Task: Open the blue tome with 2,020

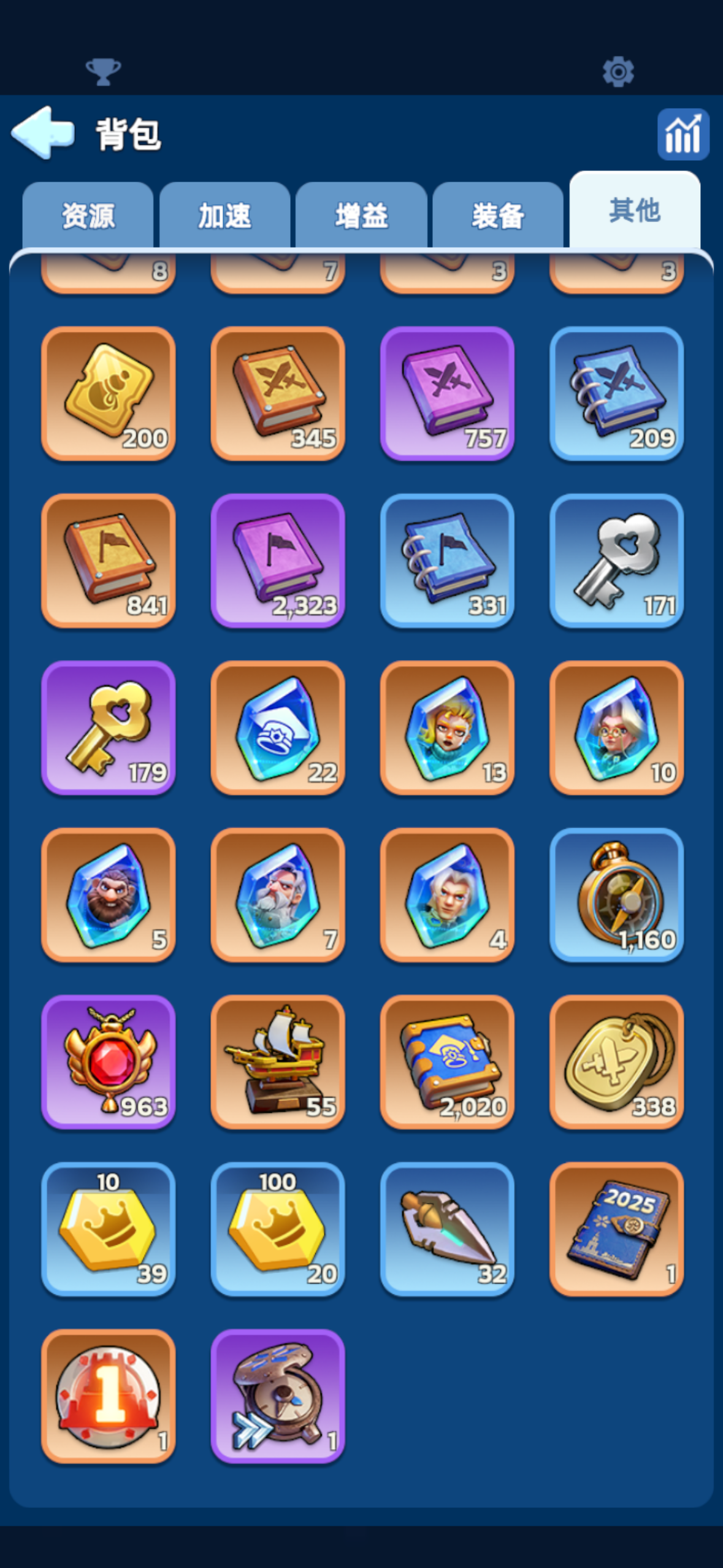Action: tap(447, 1062)
